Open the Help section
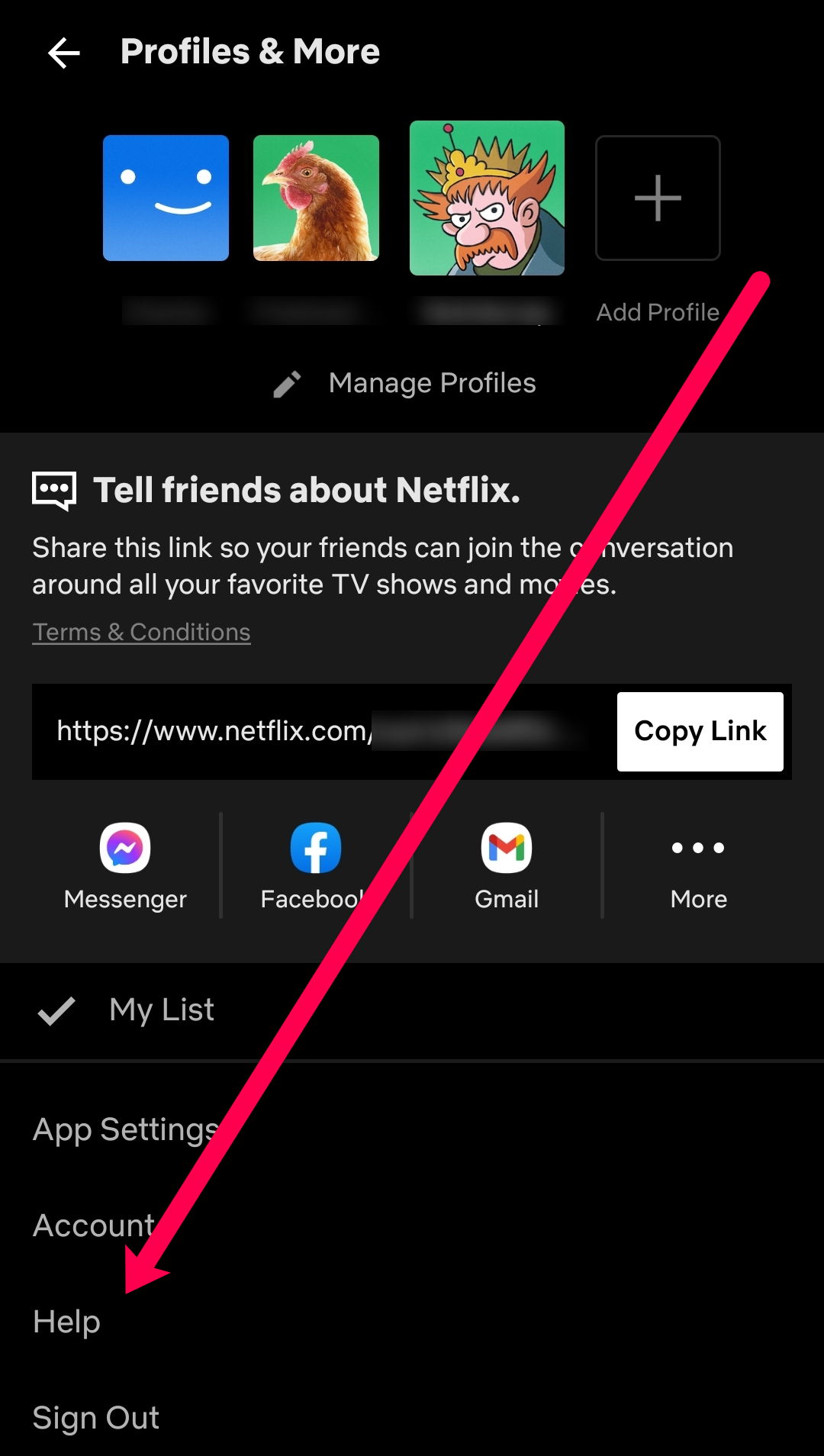 click(66, 1322)
